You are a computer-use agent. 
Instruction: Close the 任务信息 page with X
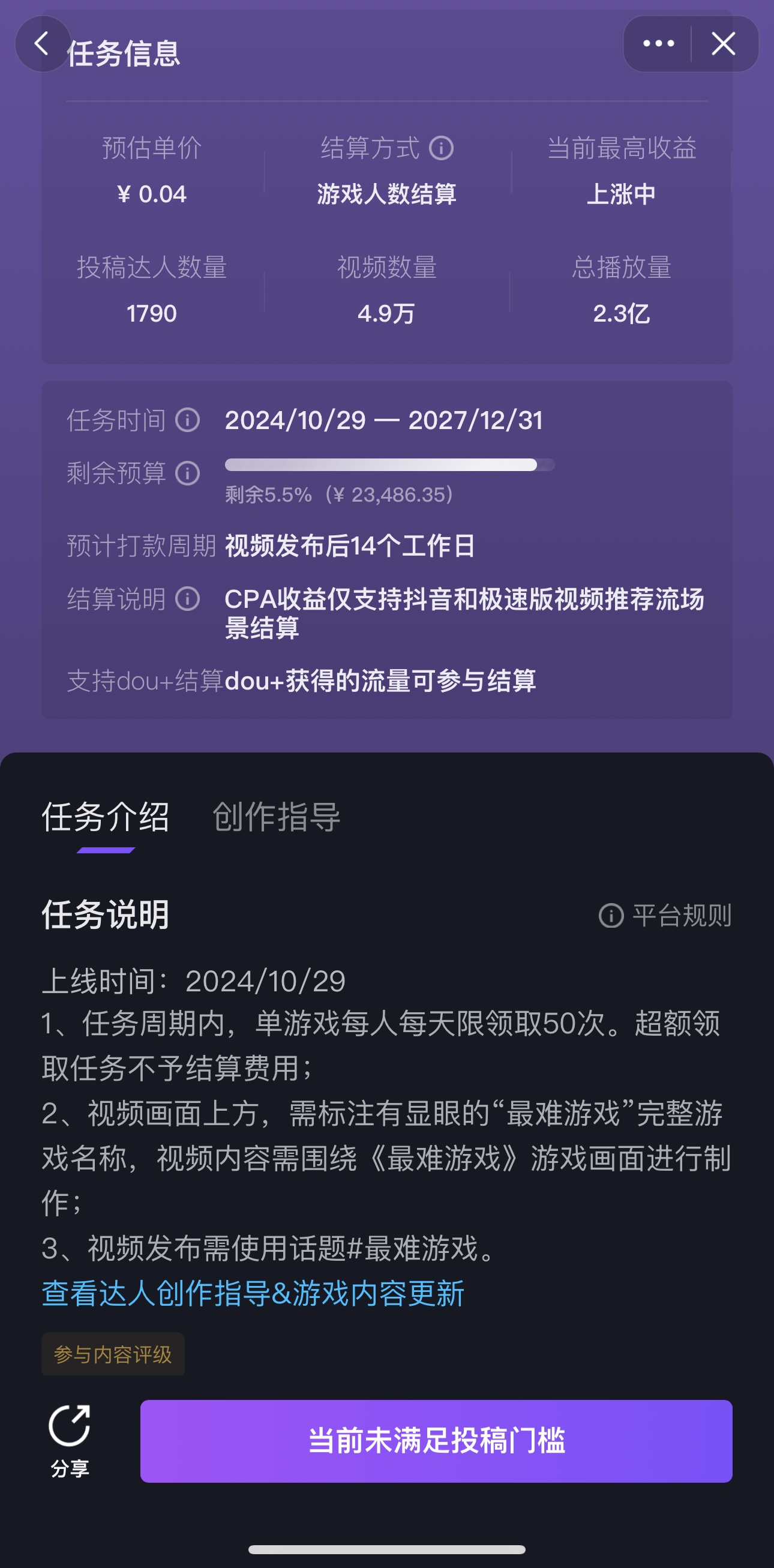[723, 43]
